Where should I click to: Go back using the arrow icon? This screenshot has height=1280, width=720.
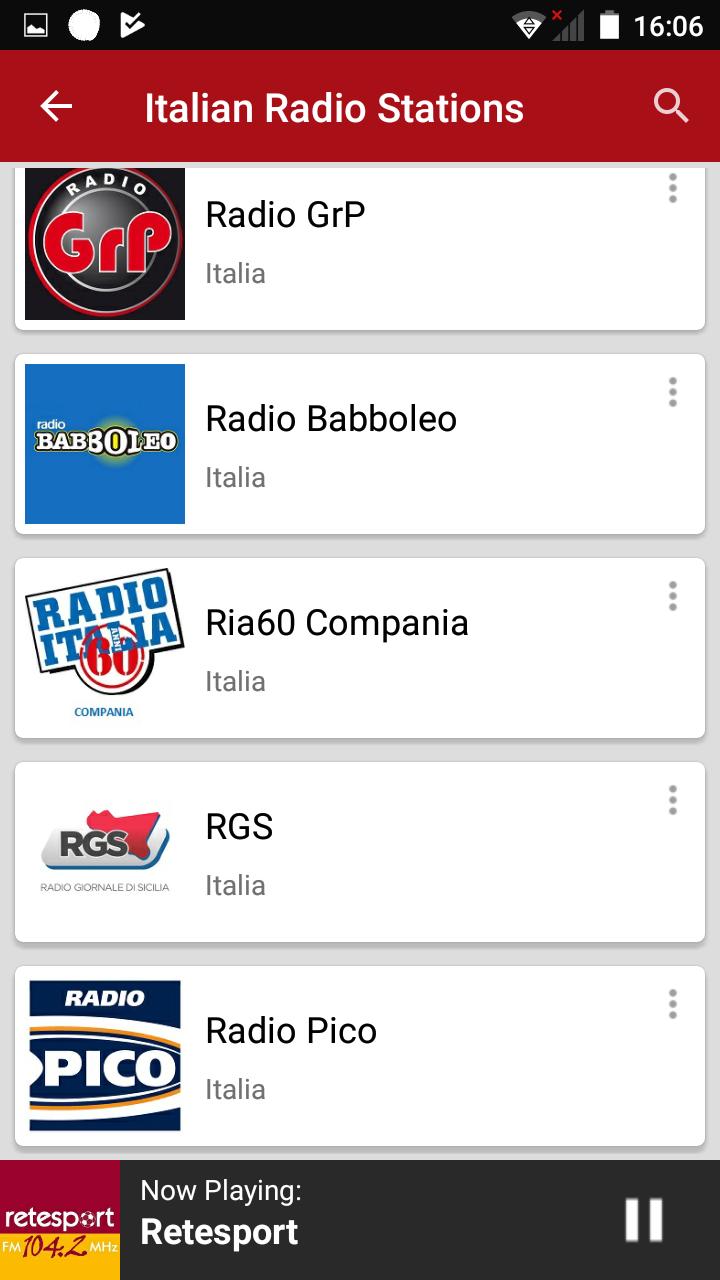[x=56, y=106]
